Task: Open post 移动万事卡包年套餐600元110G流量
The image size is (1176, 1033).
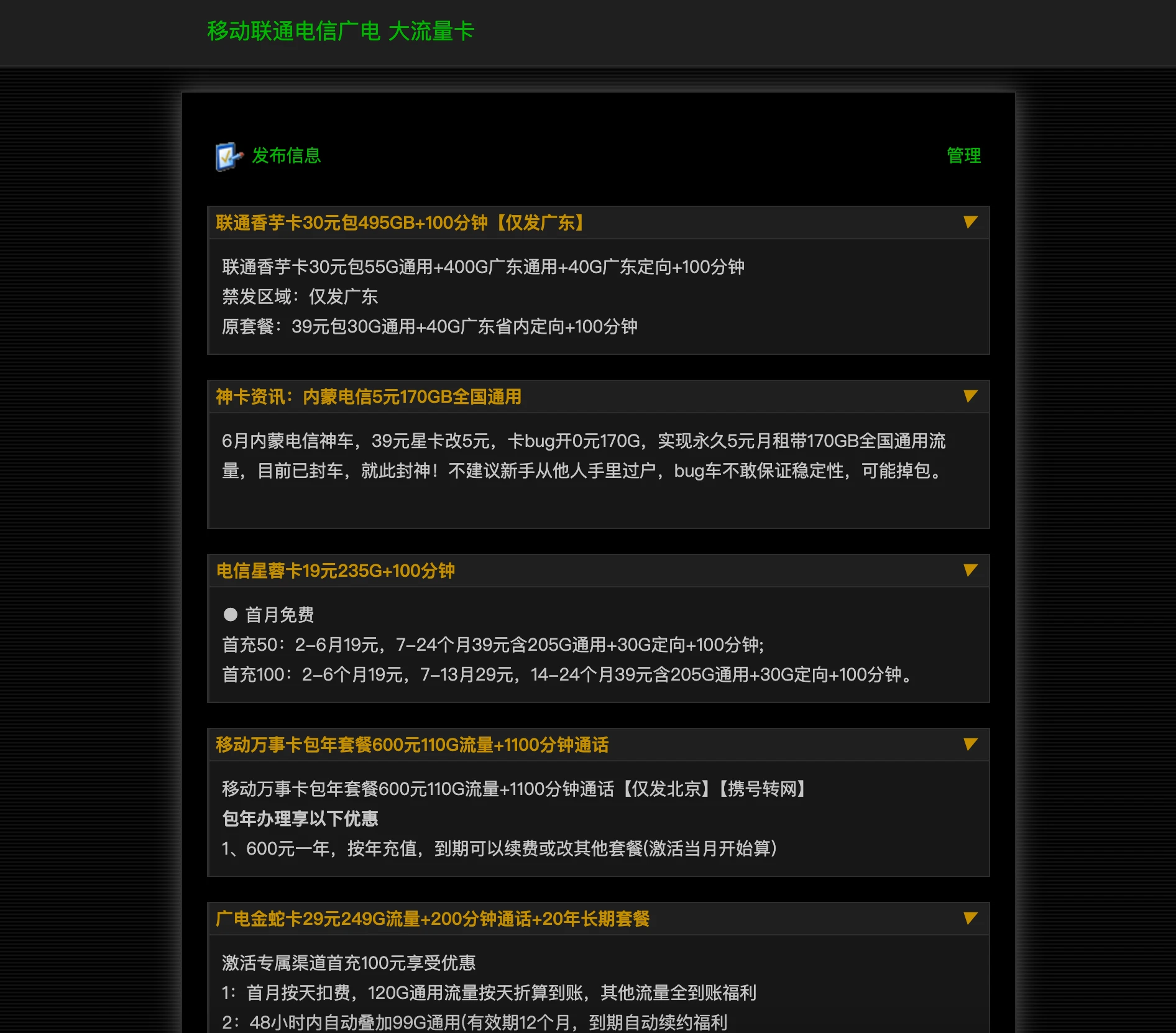Action: 411,745
